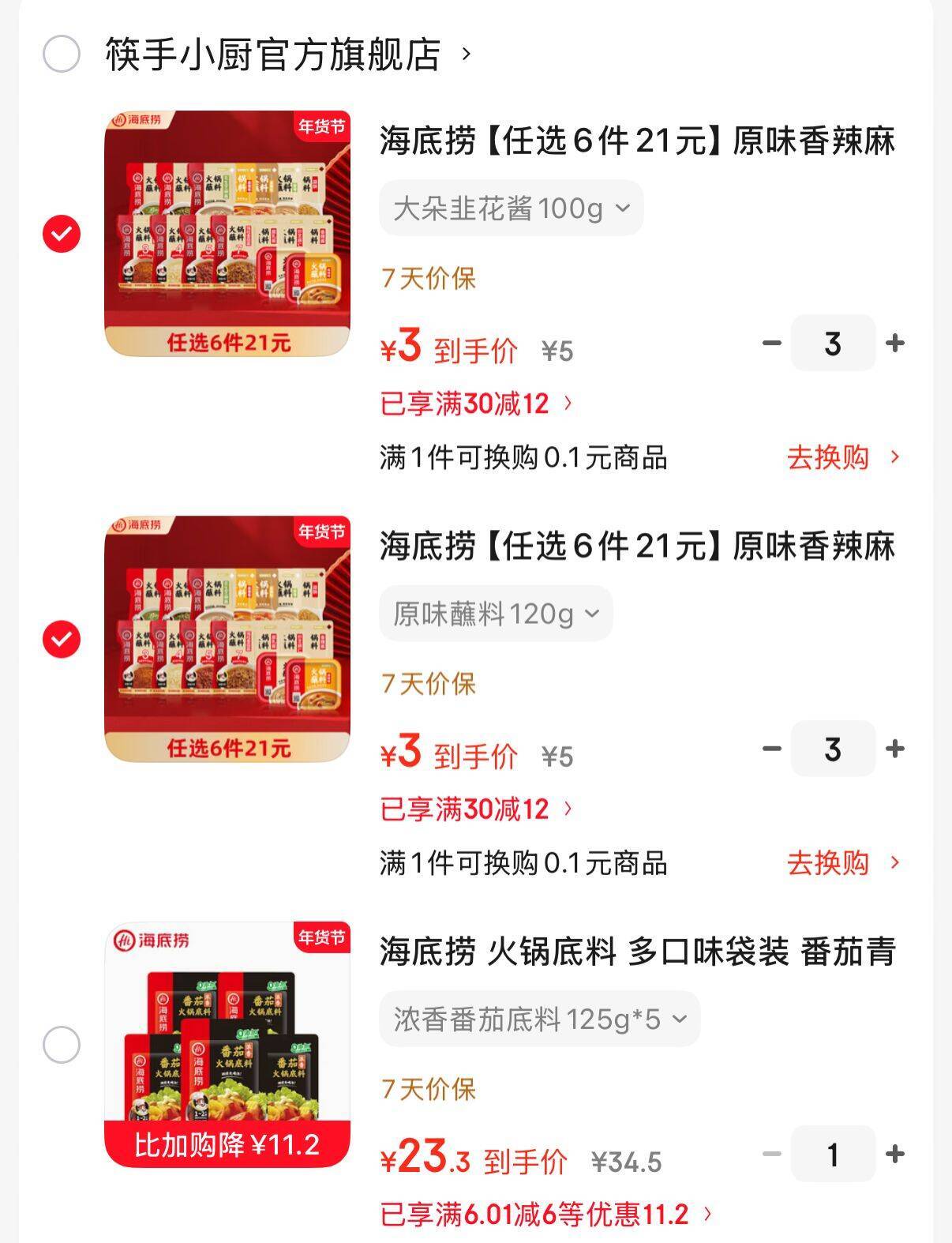Image resolution: width=952 pixels, height=1243 pixels.
Task: Change the 浓香番茄底料 125g*5 variant
Action: click(x=539, y=1020)
